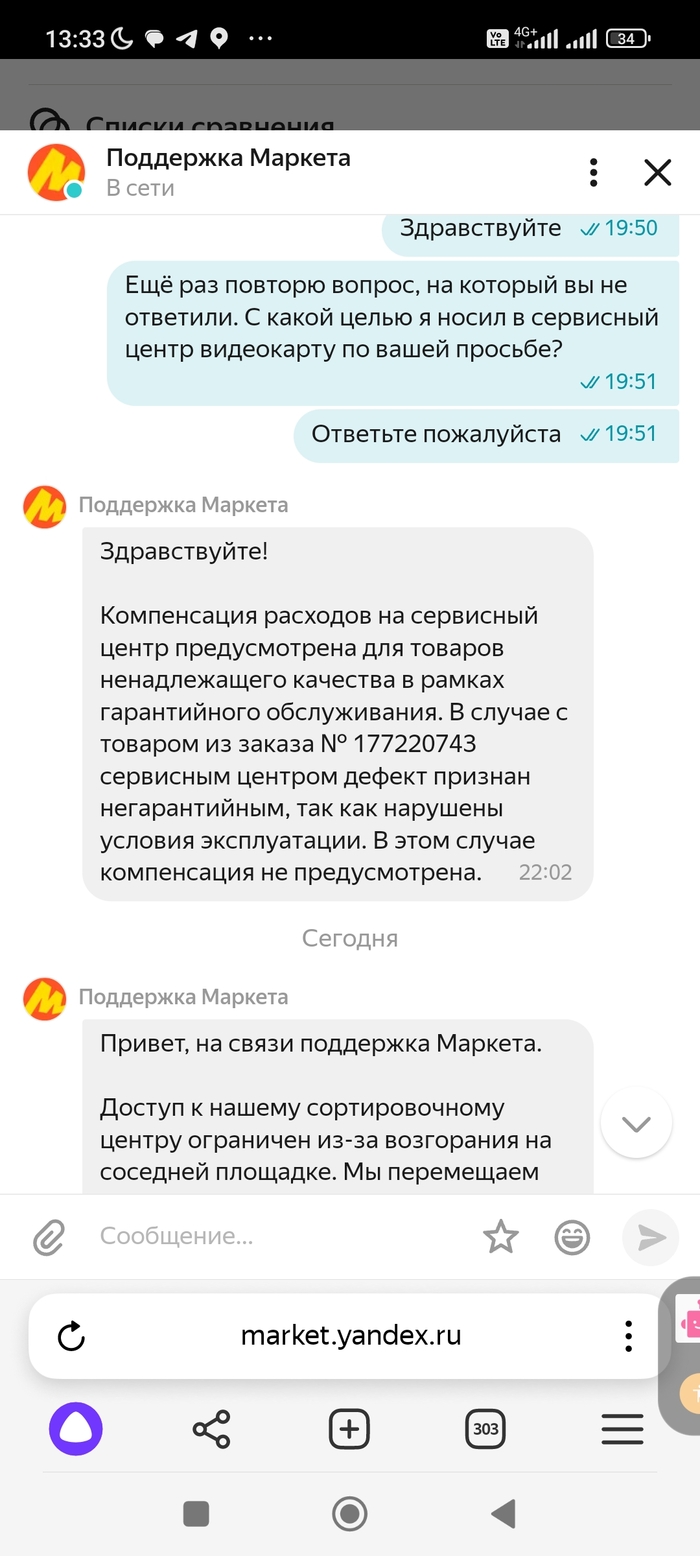The width and height of the screenshot is (700, 1556).
Task: Open the chat overflow menu
Action: (x=594, y=173)
